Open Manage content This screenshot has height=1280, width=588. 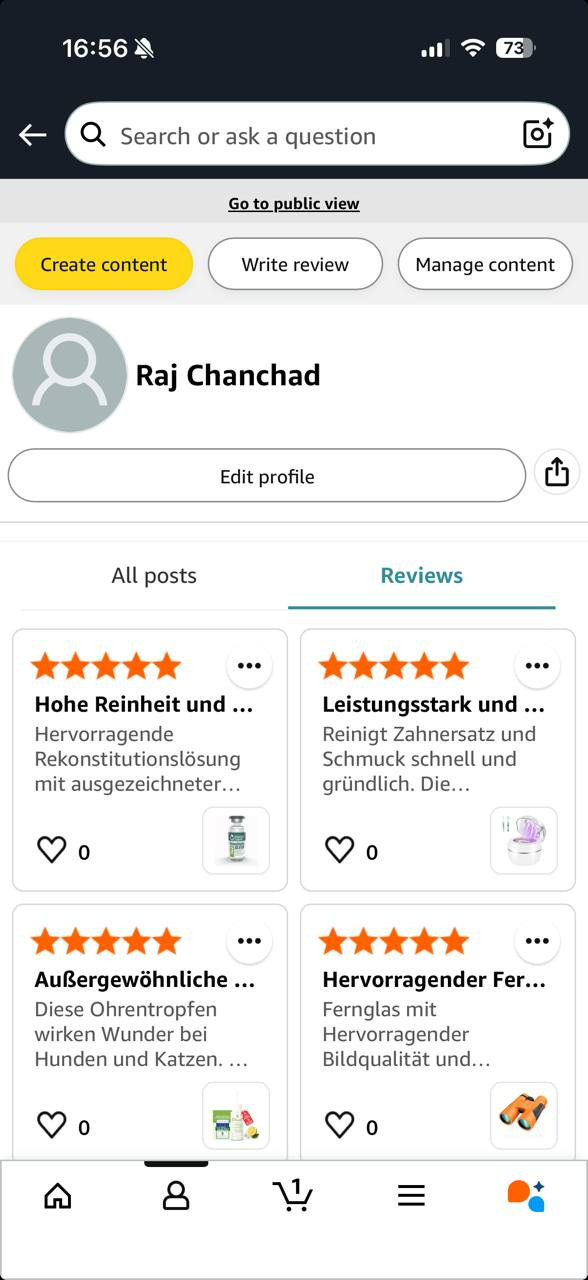485,264
